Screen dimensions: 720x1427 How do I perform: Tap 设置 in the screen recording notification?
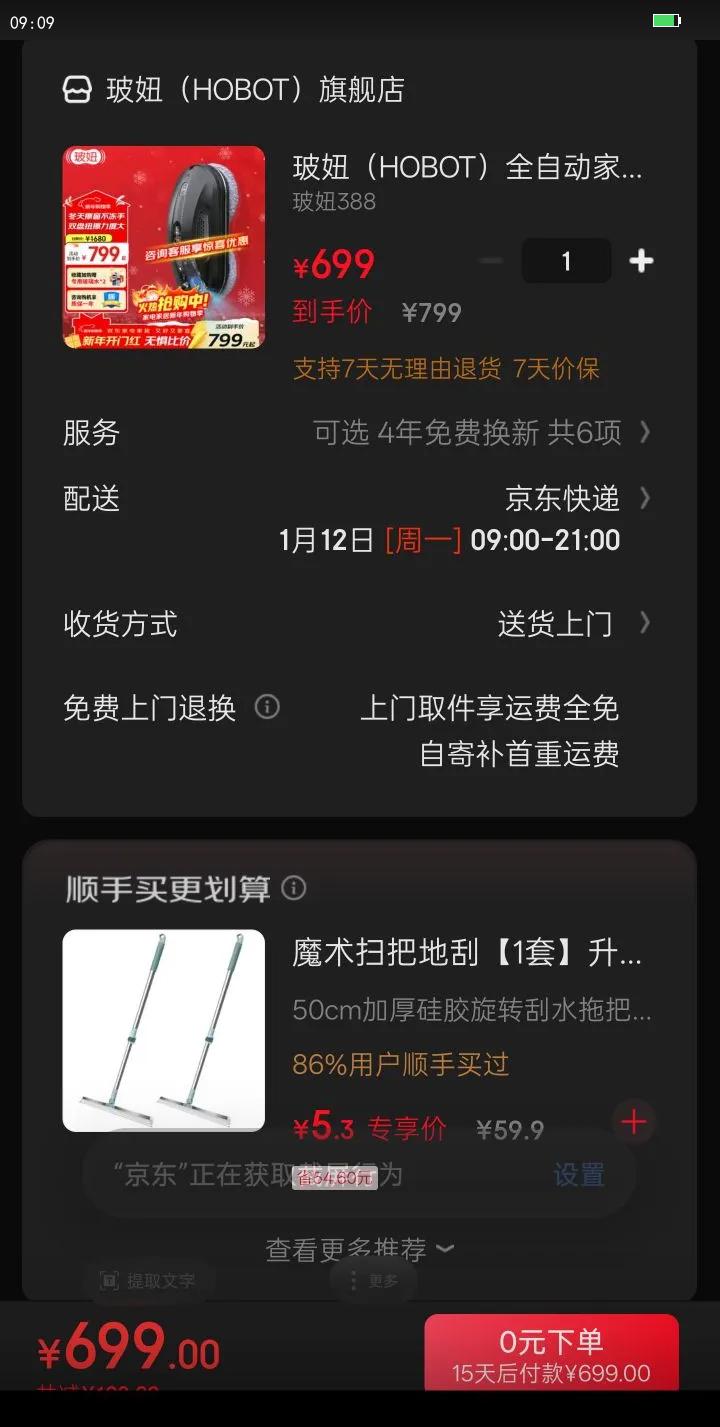tap(577, 1177)
